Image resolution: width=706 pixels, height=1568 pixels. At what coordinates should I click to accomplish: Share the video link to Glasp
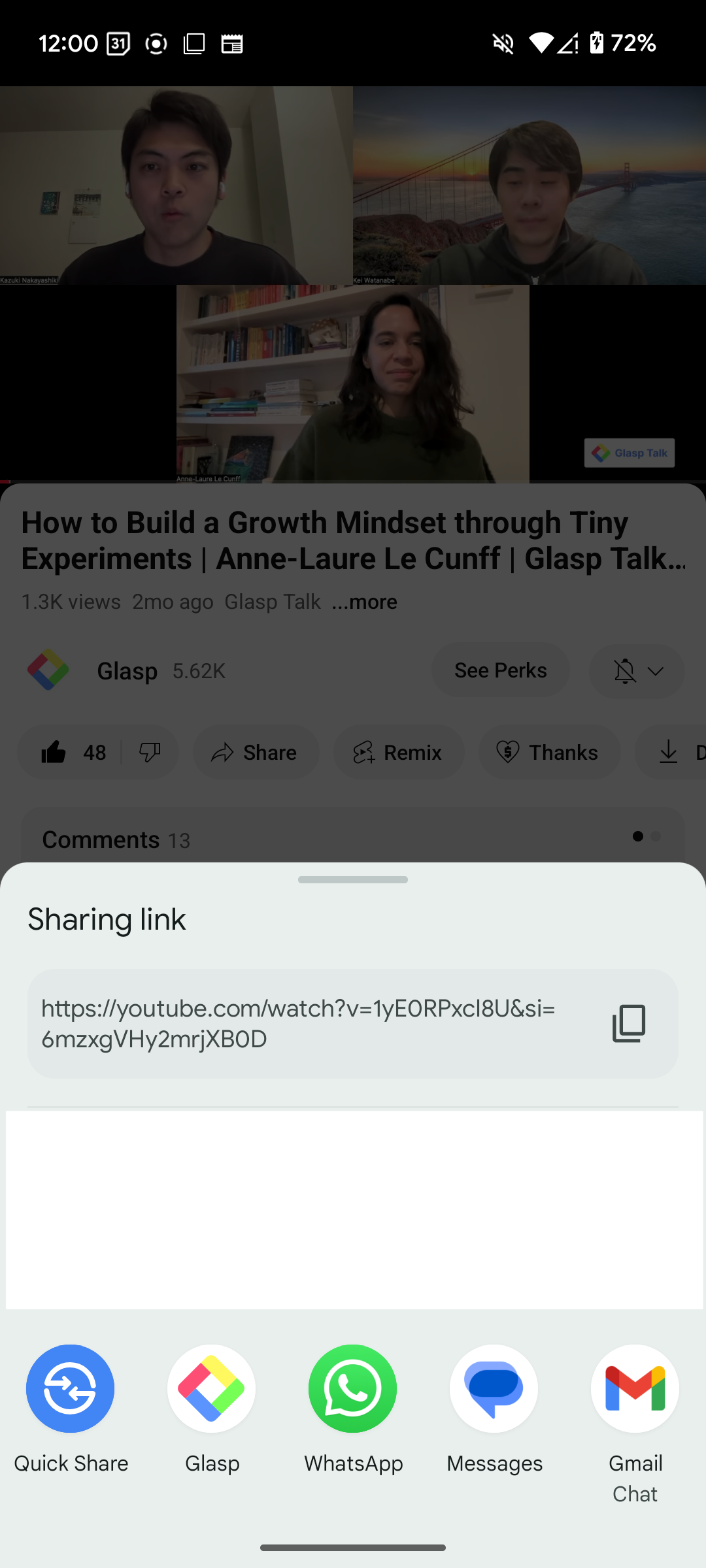[x=212, y=1389]
